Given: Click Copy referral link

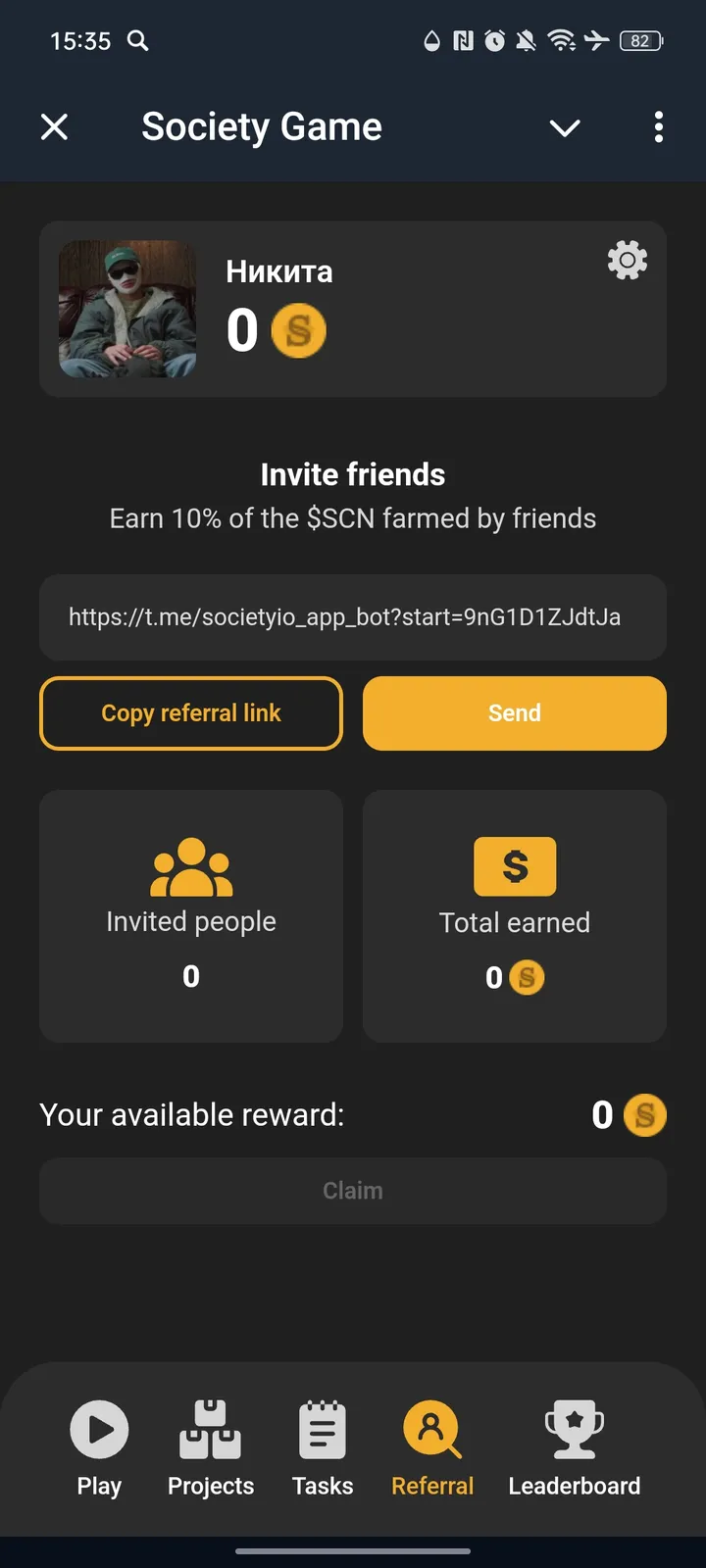Looking at the screenshot, I should coord(190,713).
